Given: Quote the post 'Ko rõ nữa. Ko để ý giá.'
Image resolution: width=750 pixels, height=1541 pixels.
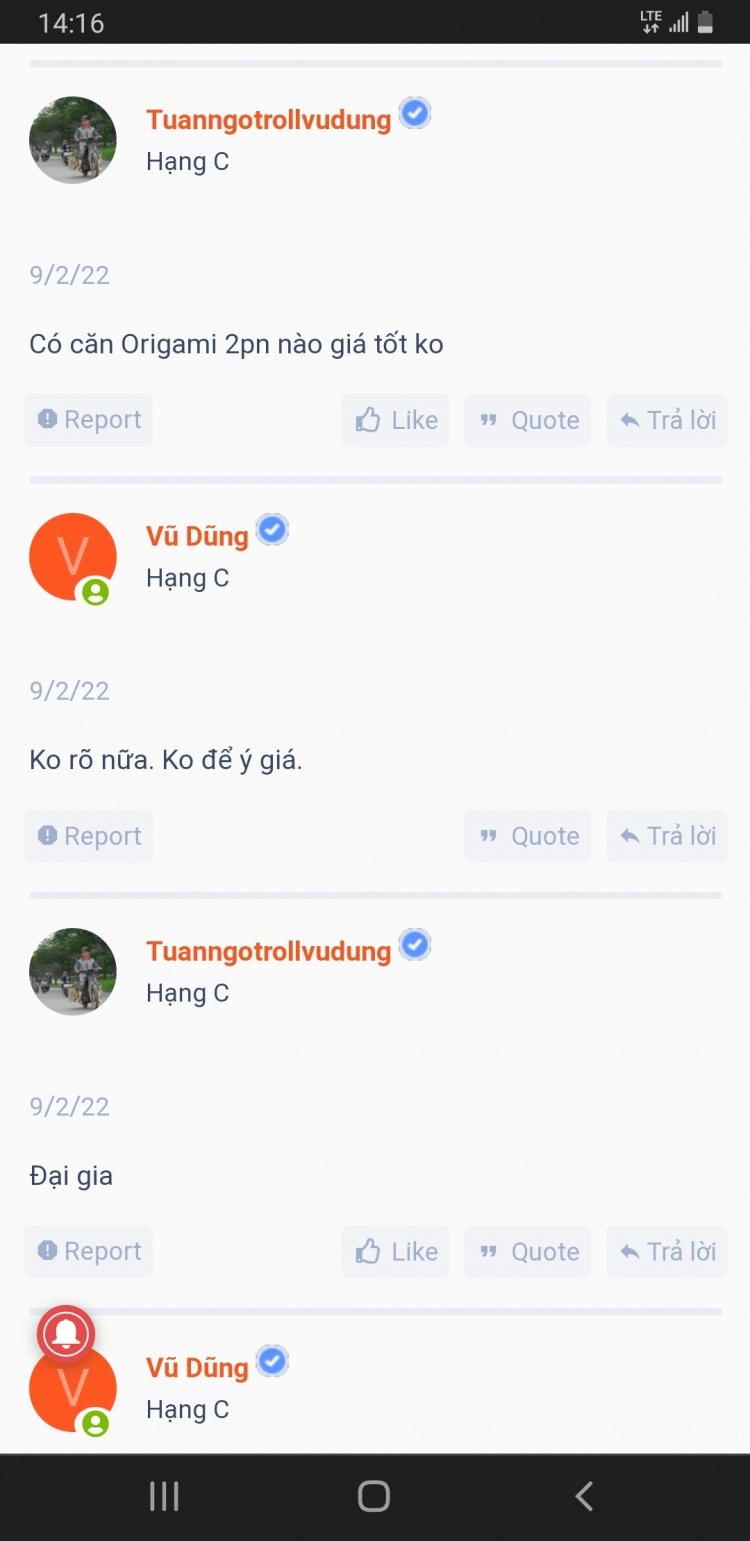Looking at the screenshot, I should point(528,836).
